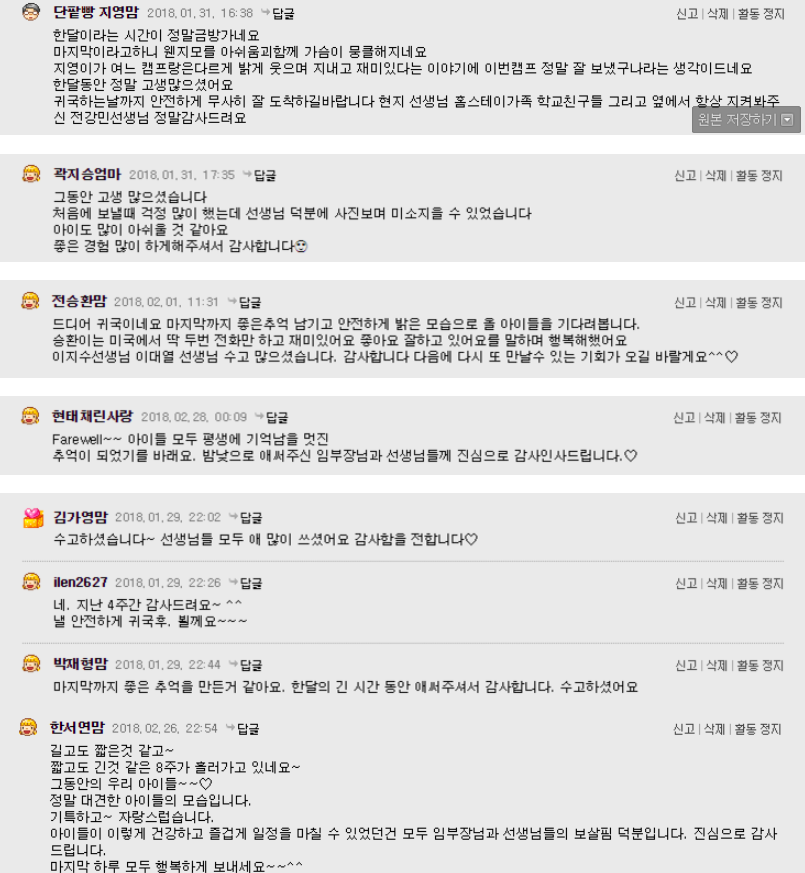This screenshot has width=805, height=873.
Task: Reply to 한서연맘's comment
Action: (x=248, y=729)
